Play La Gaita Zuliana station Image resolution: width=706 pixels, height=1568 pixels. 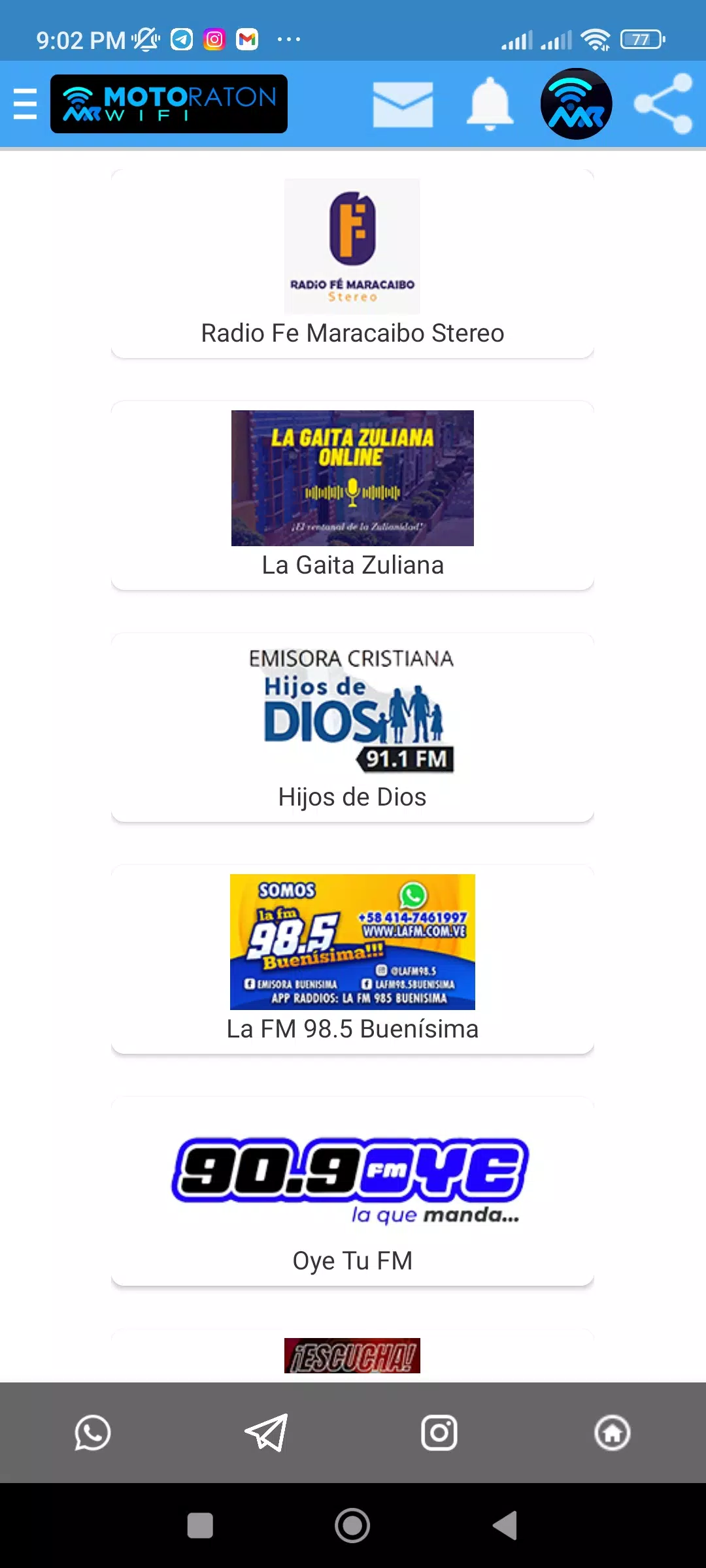(352, 495)
